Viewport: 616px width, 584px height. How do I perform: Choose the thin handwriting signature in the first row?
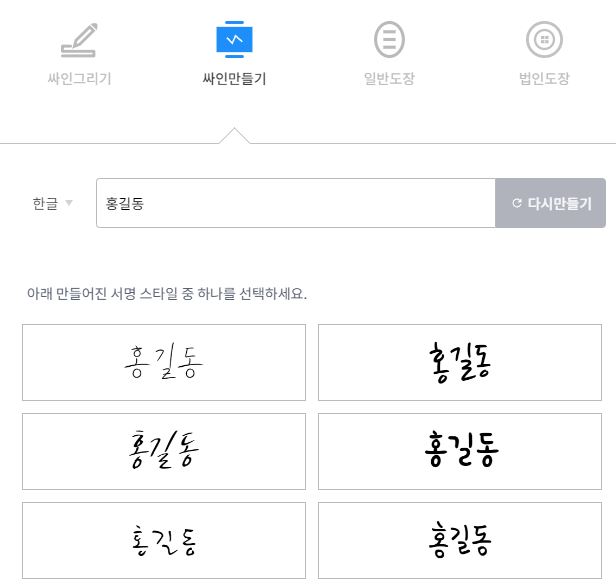point(164,362)
